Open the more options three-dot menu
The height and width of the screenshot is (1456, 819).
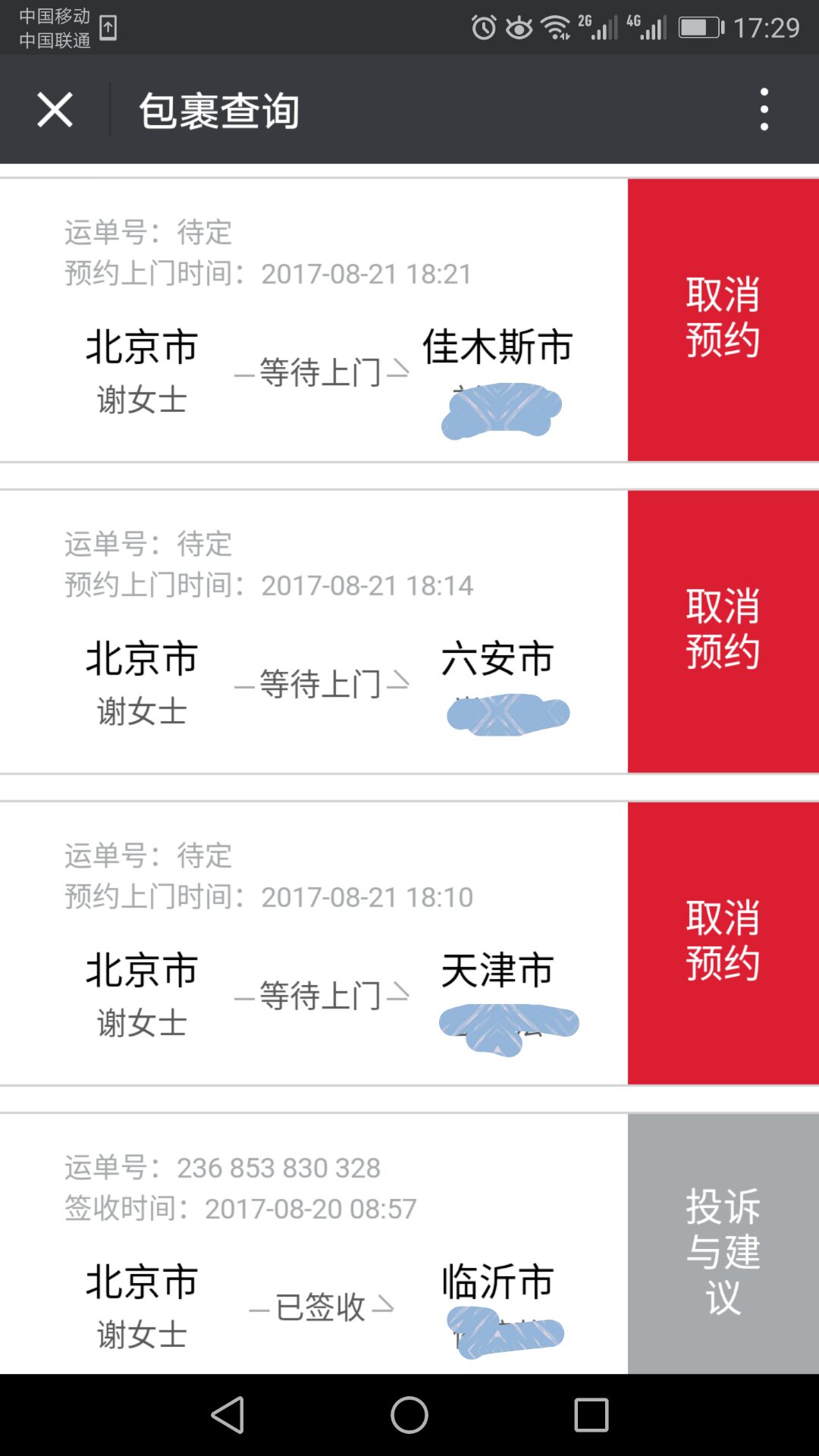pos(765,109)
